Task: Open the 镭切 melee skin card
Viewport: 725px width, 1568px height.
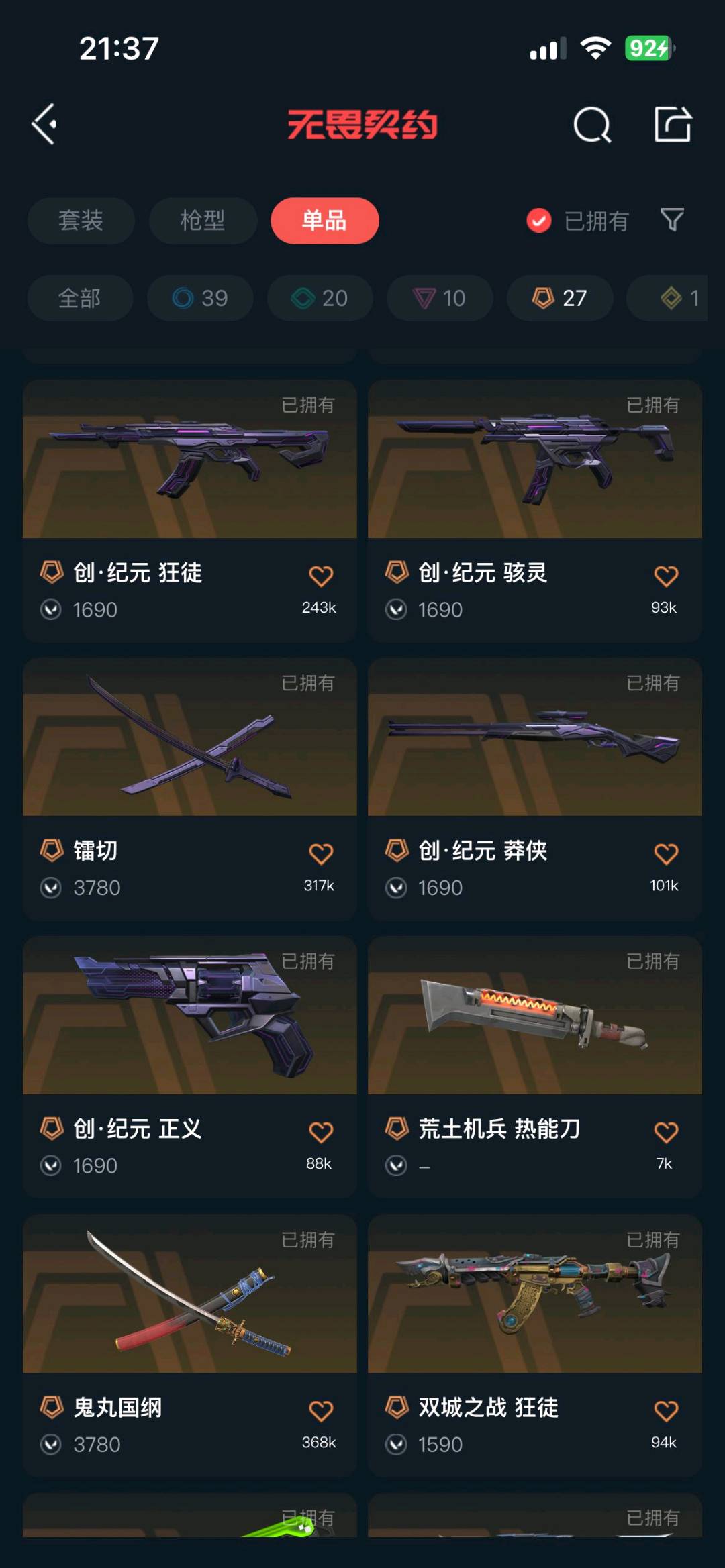Action: (189, 745)
